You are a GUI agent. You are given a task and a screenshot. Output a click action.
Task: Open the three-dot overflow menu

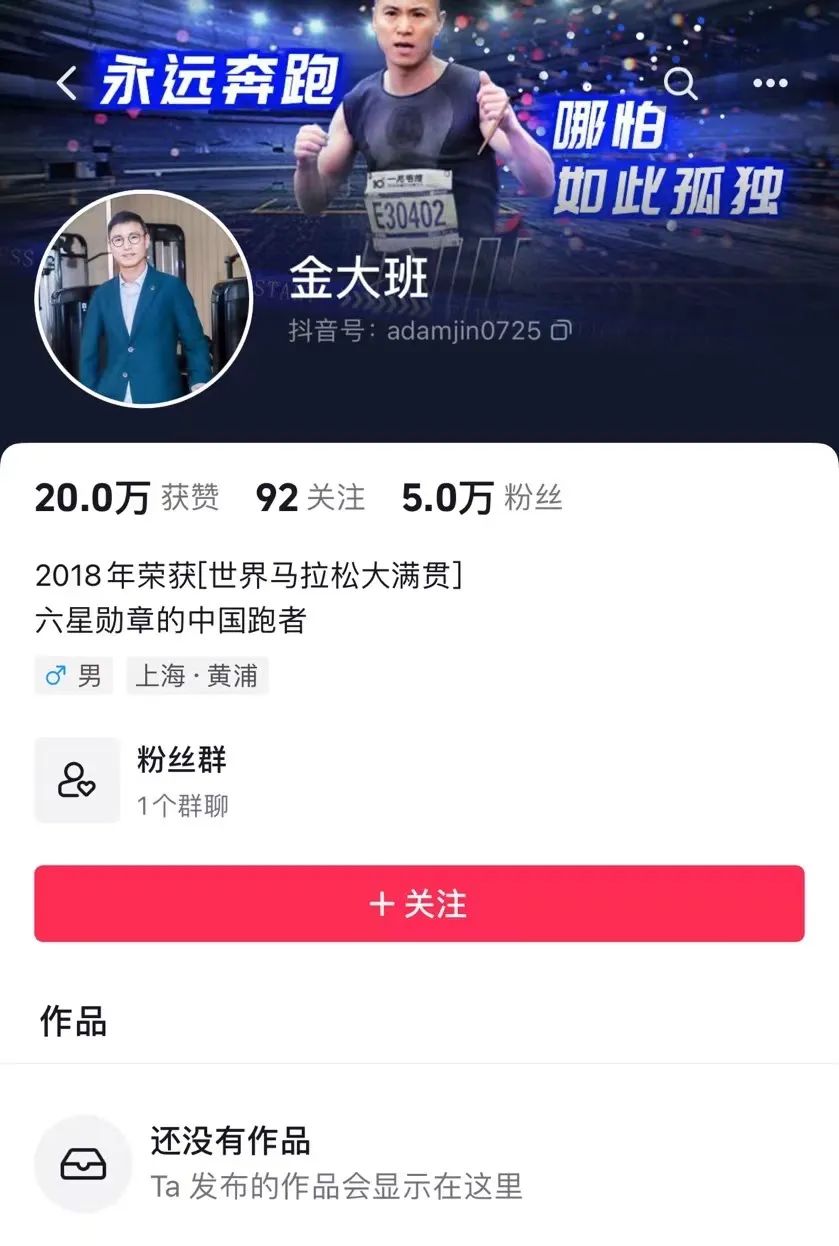770,84
